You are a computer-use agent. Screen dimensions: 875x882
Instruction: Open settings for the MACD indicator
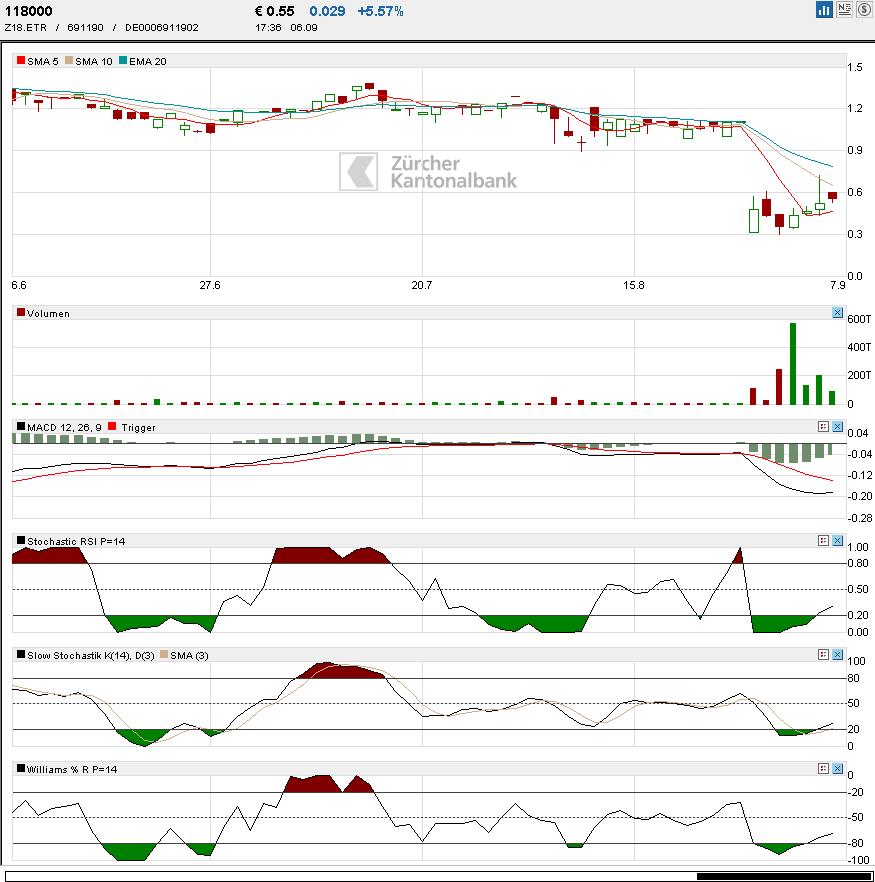[823, 427]
